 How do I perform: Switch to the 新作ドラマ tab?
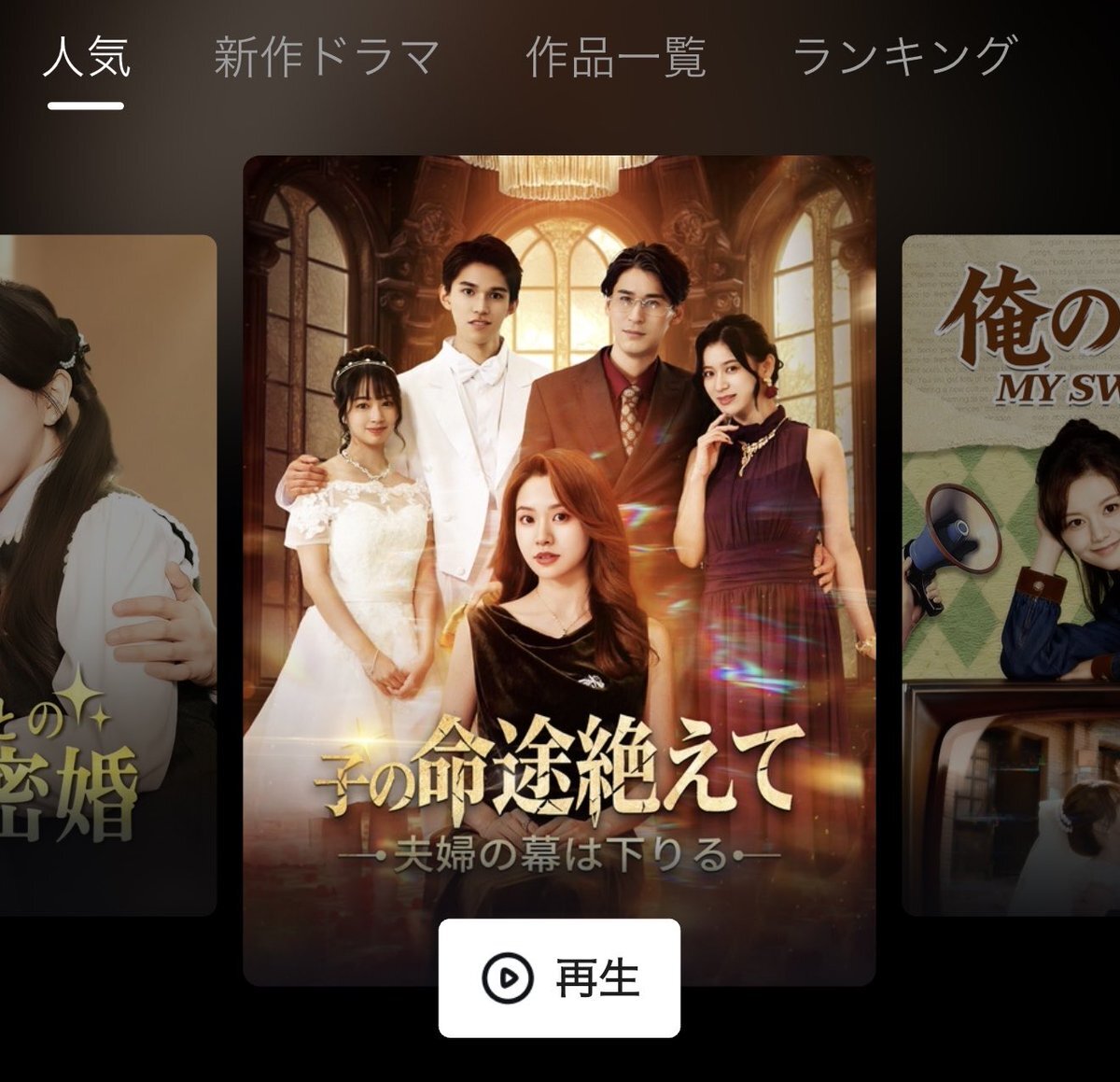pos(326,58)
